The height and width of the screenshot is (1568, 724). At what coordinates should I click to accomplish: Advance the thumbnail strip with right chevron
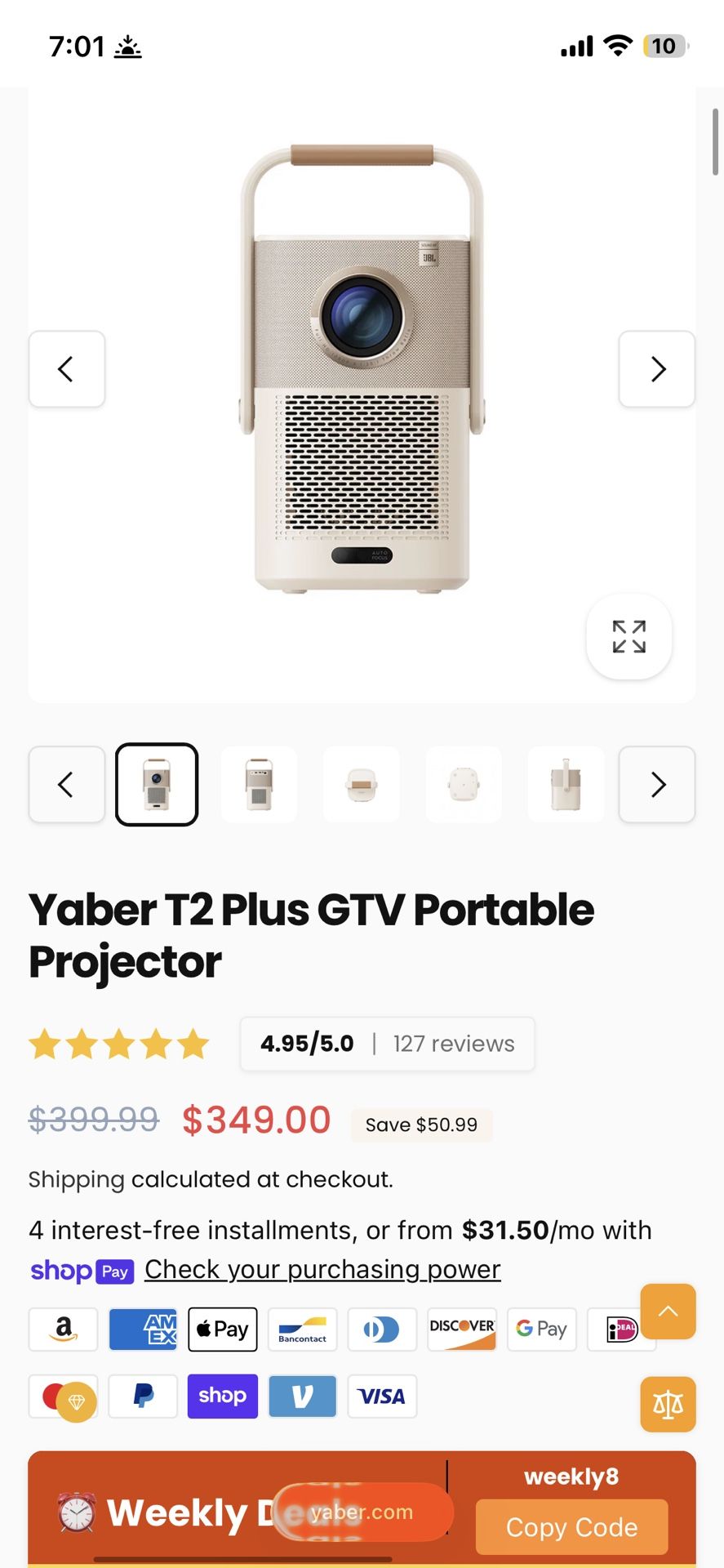[657, 784]
